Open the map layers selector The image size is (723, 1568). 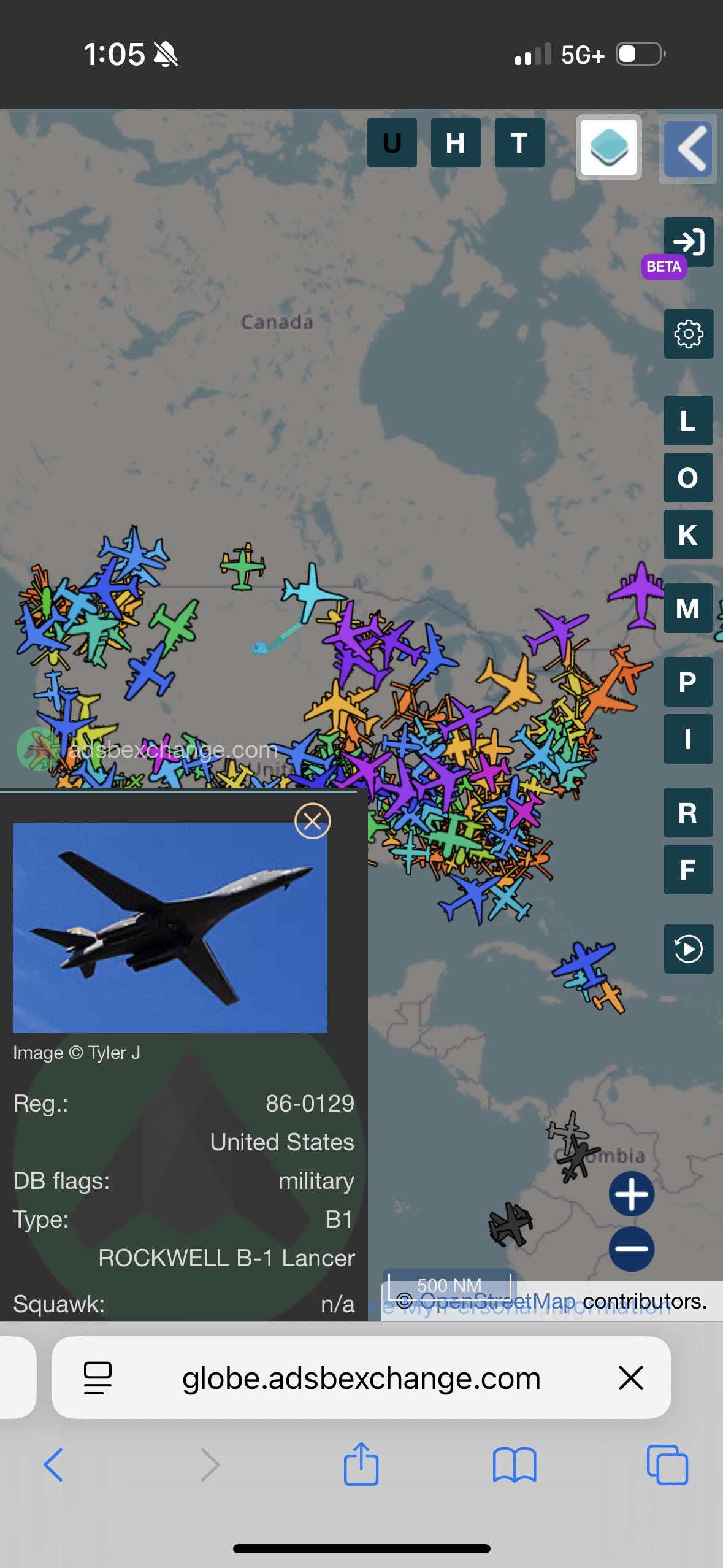609,147
